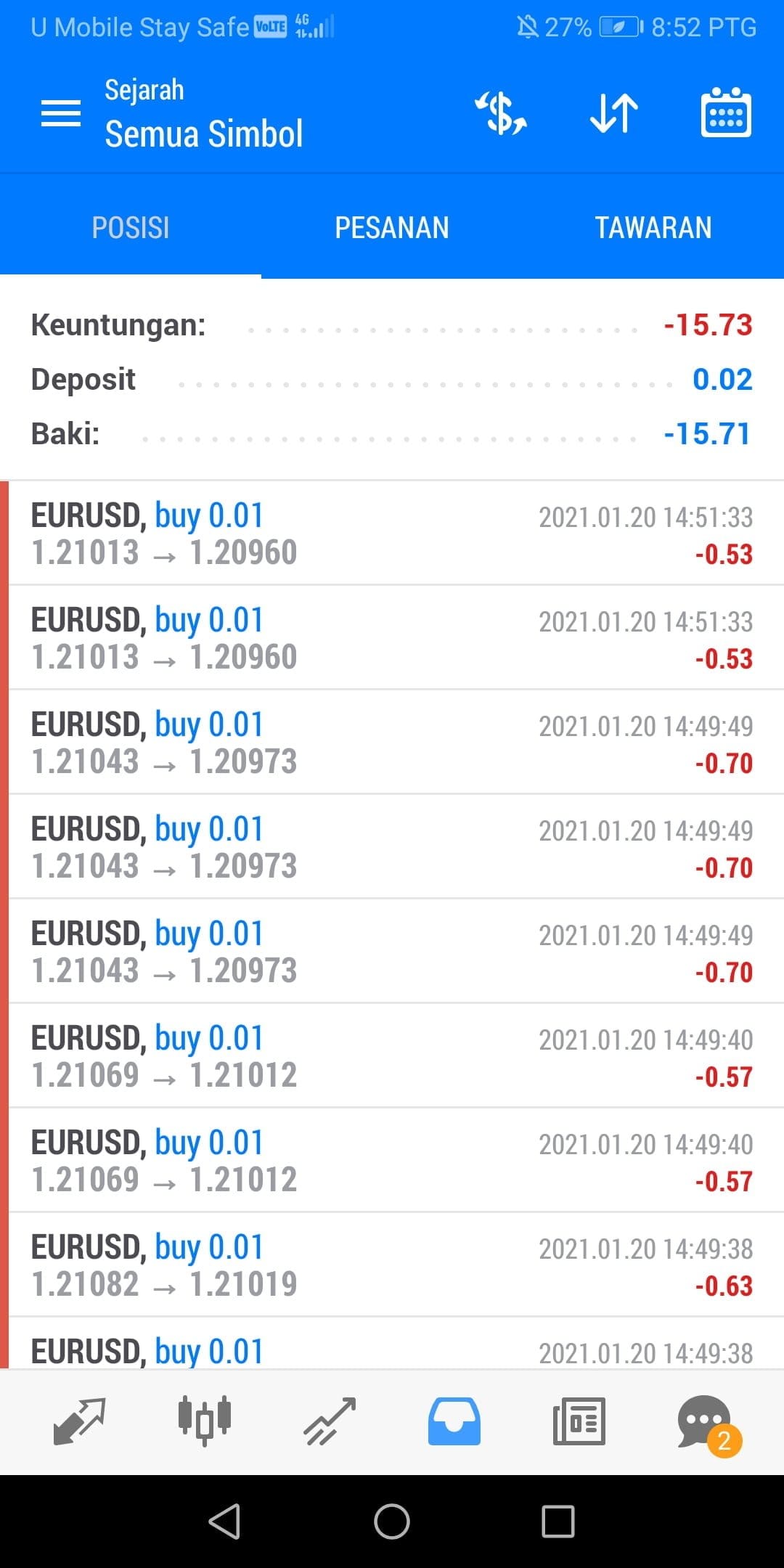Go to the quotes section in bottom bar
This screenshot has height=1568, width=784.
click(x=79, y=1421)
